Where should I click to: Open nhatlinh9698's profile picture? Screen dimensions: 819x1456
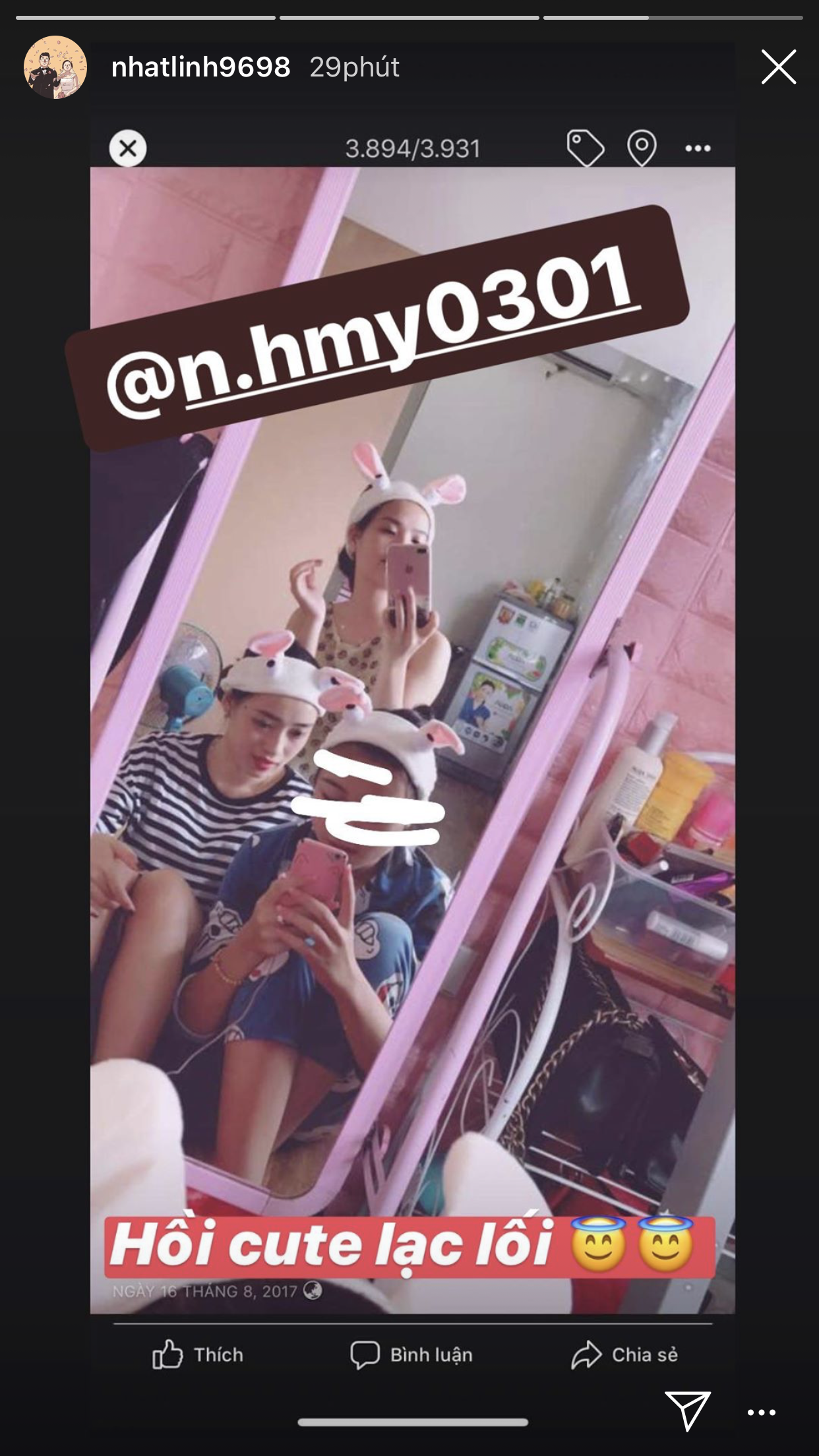point(55,67)
